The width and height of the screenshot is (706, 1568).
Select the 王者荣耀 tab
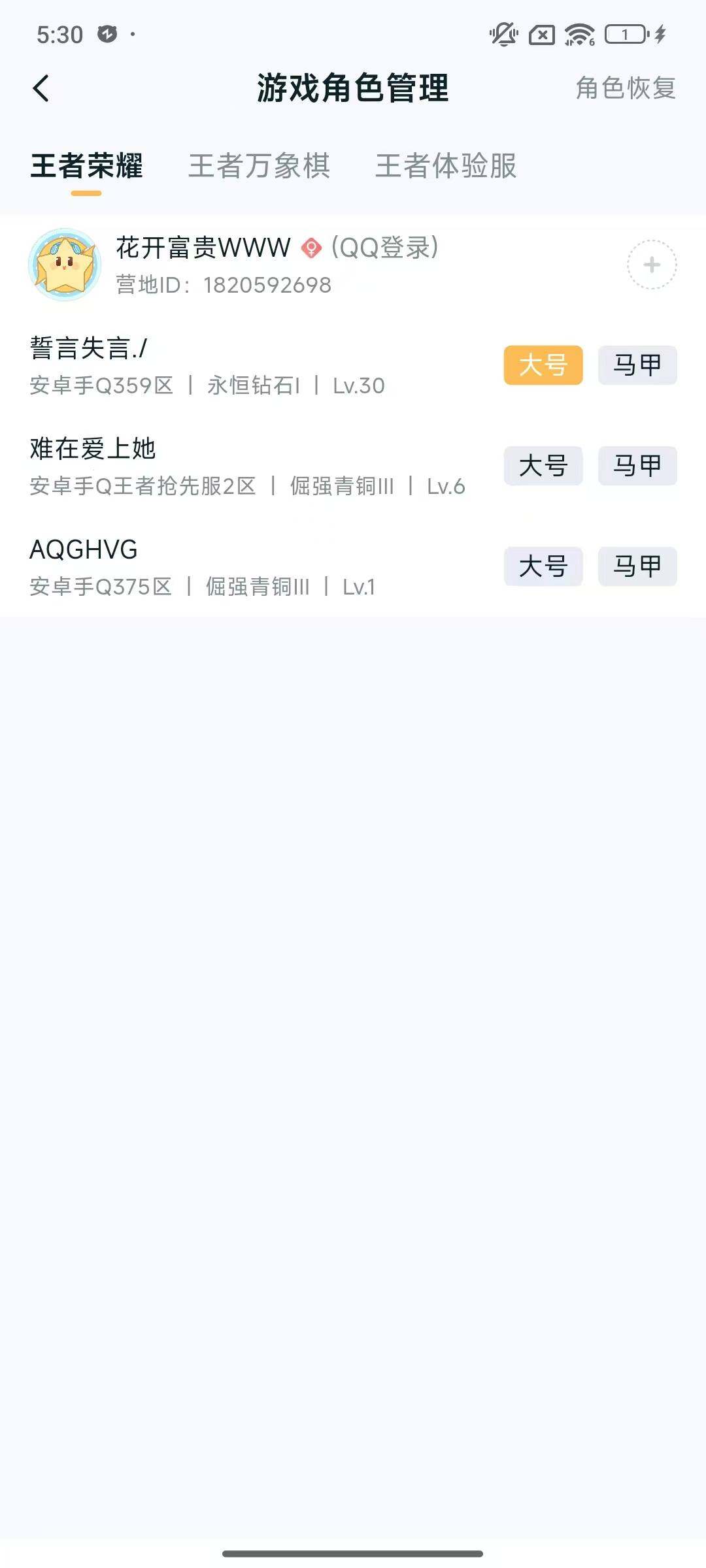[x=87, y=168]
